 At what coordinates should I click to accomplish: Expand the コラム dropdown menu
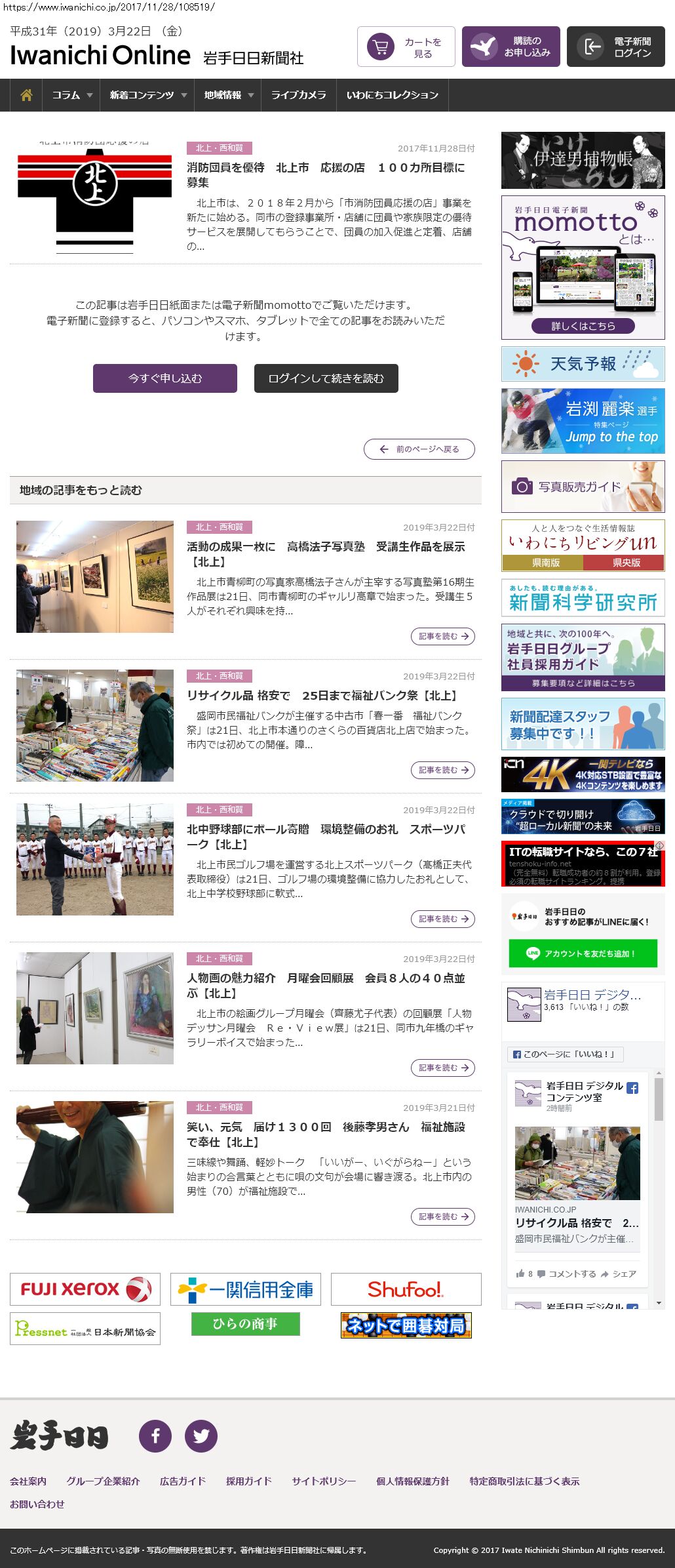[x=71, y=95]
